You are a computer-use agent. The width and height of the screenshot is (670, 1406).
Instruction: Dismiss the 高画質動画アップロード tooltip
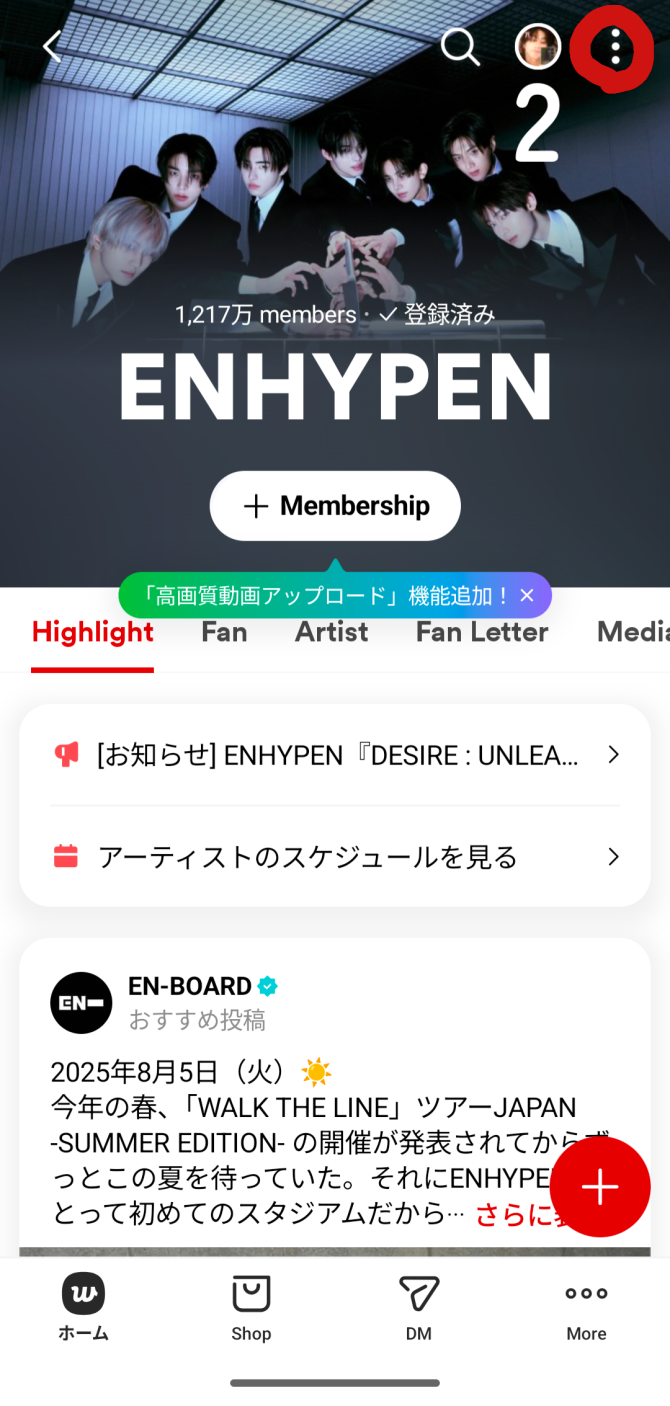click(528, 596)
